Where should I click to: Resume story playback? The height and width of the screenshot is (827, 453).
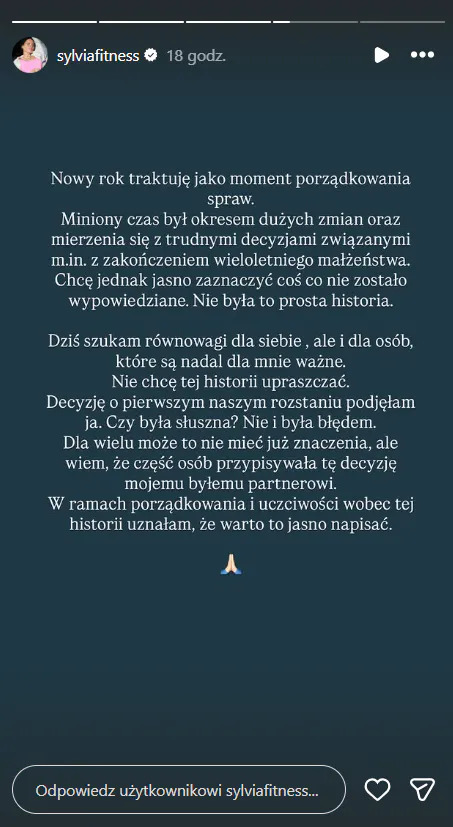pyautogui.click(x=382, y=55)
